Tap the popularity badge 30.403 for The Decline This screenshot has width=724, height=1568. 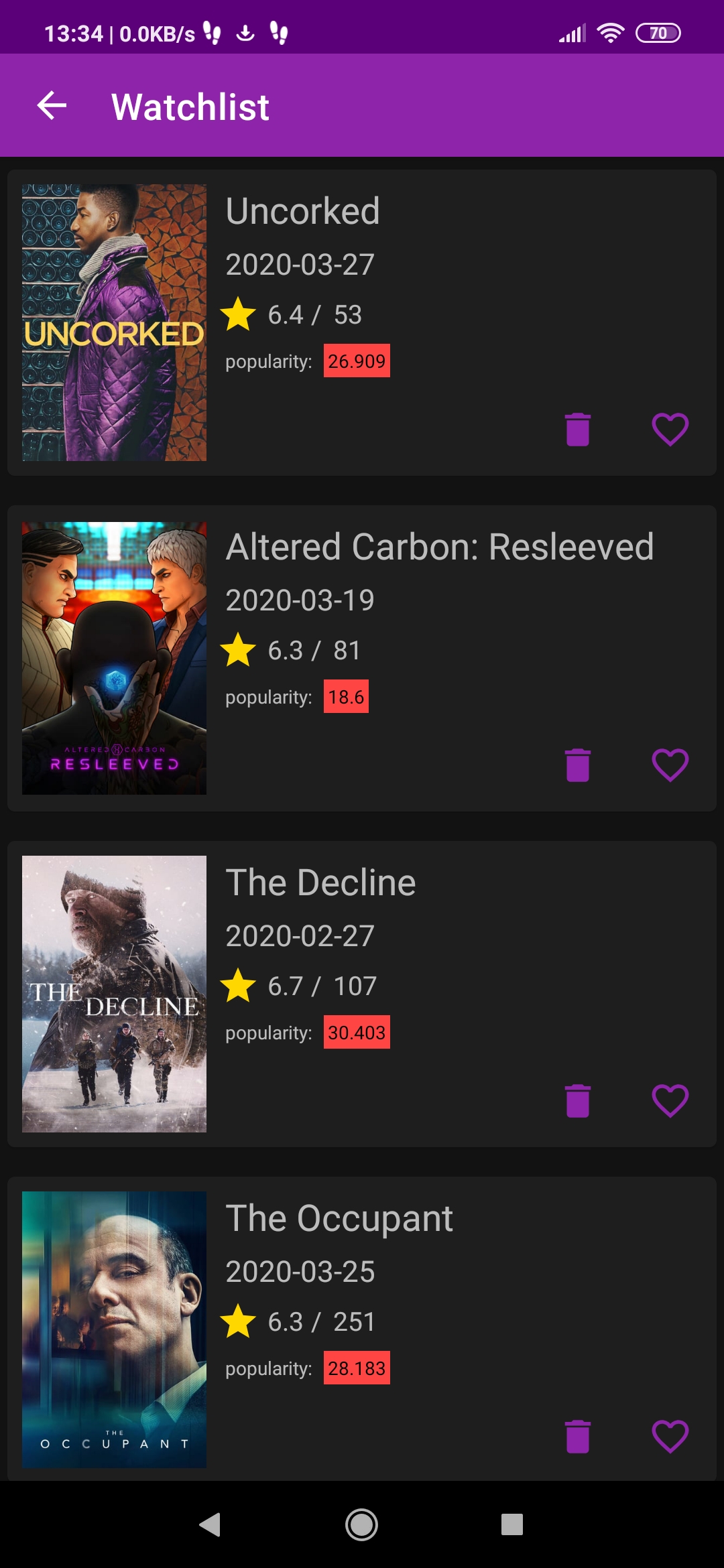tap(357, 1032)
